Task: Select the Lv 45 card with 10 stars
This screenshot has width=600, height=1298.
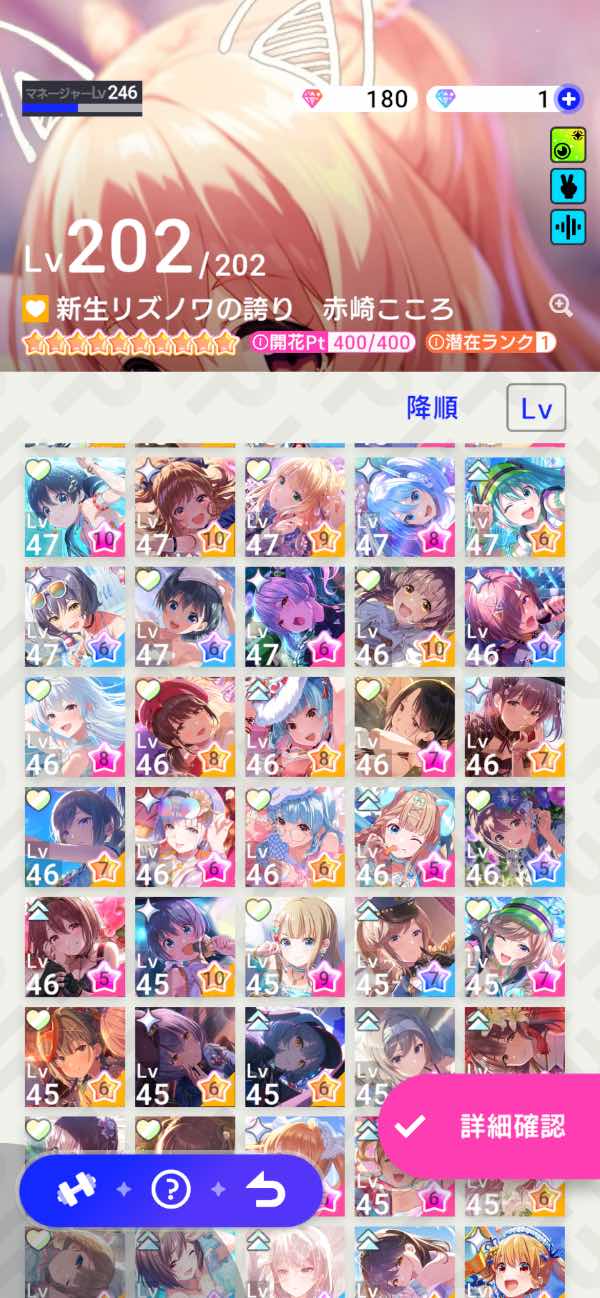Action: pyautogui.click(x=184, y=946)
